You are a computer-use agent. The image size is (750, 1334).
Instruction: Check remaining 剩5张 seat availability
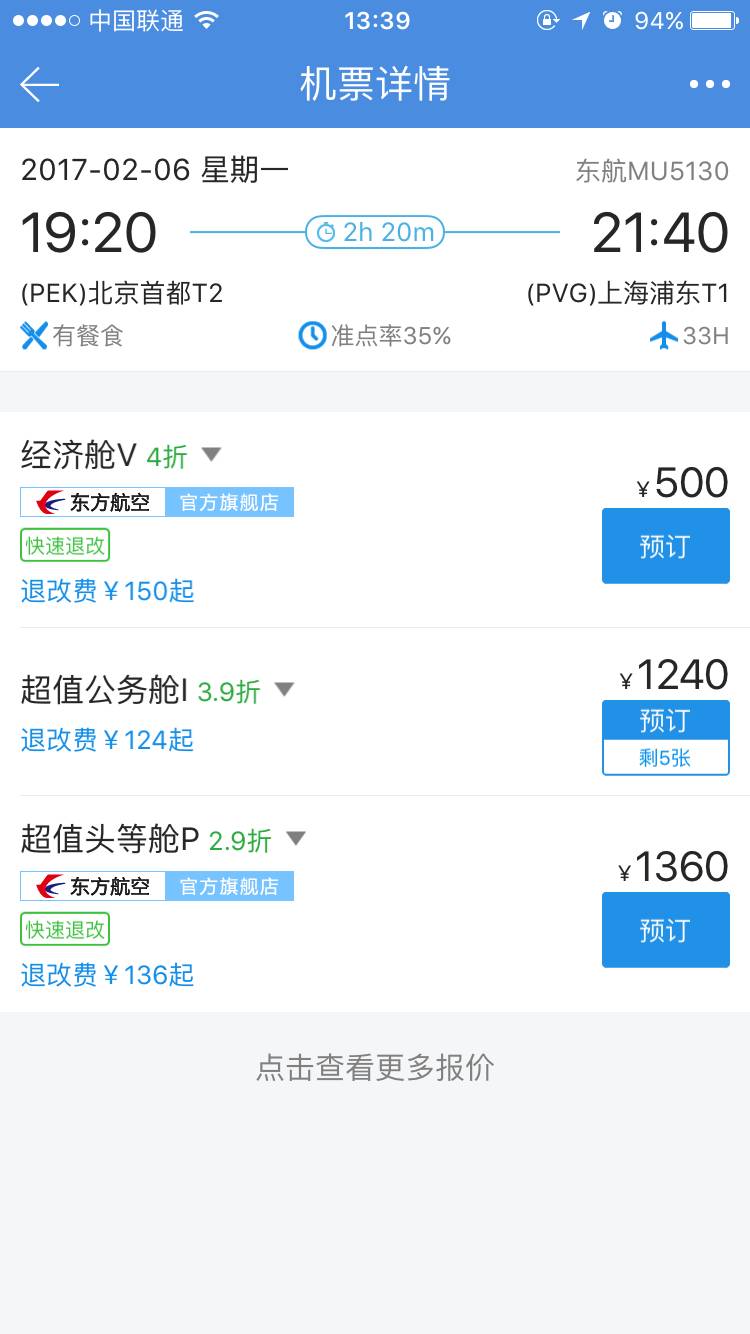pos(665,757)
